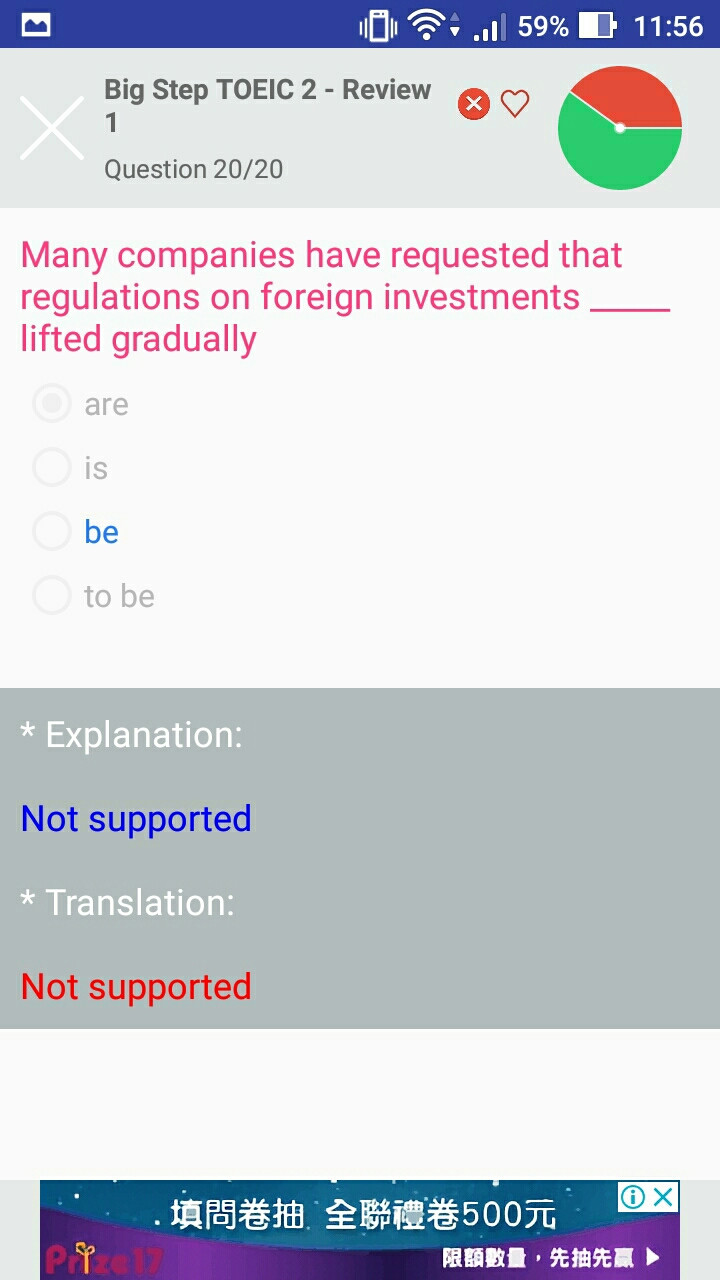The image size is (720, 1280).
Task: Open the Prize17 survey ad banner
Action: (x=360, y=1230)
